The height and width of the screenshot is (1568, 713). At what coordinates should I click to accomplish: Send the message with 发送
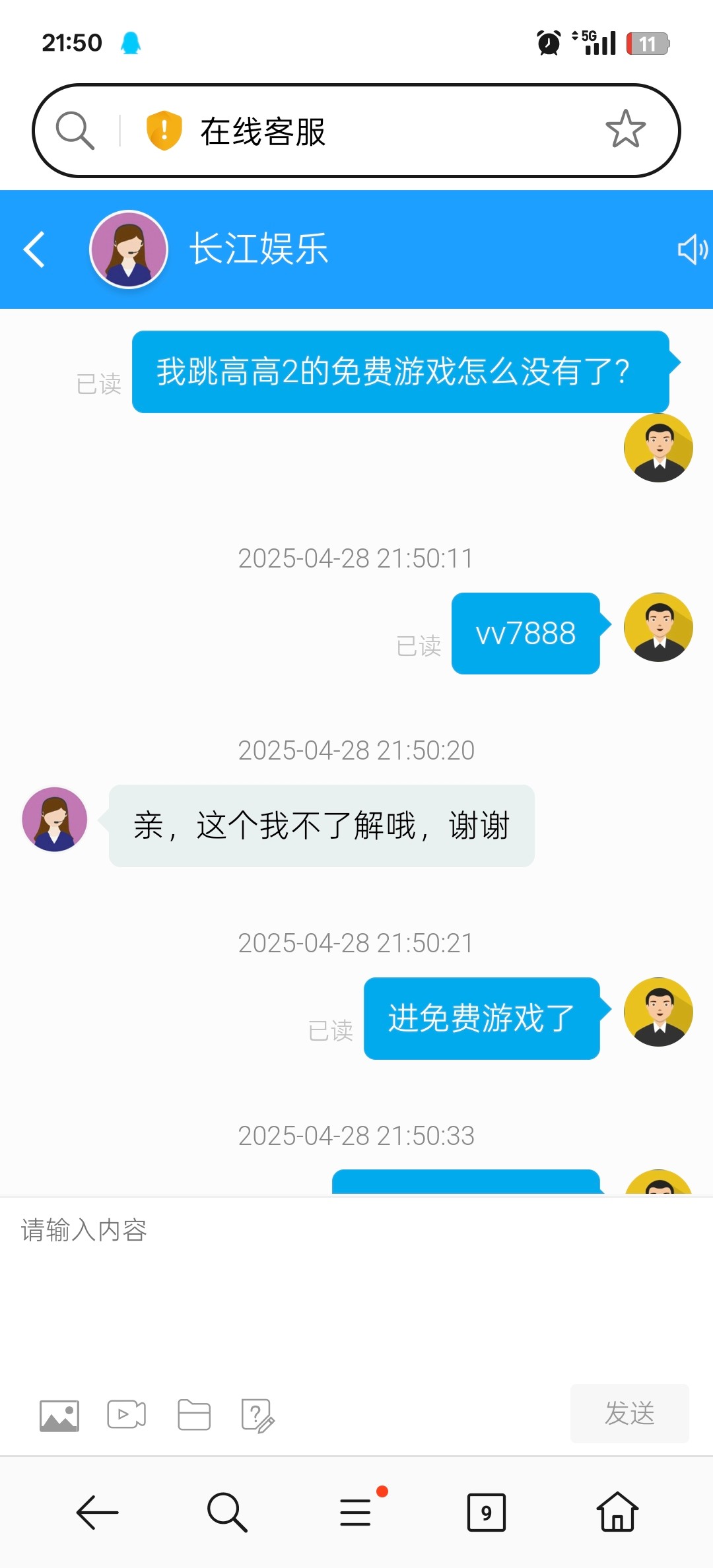click(629, 1413)
